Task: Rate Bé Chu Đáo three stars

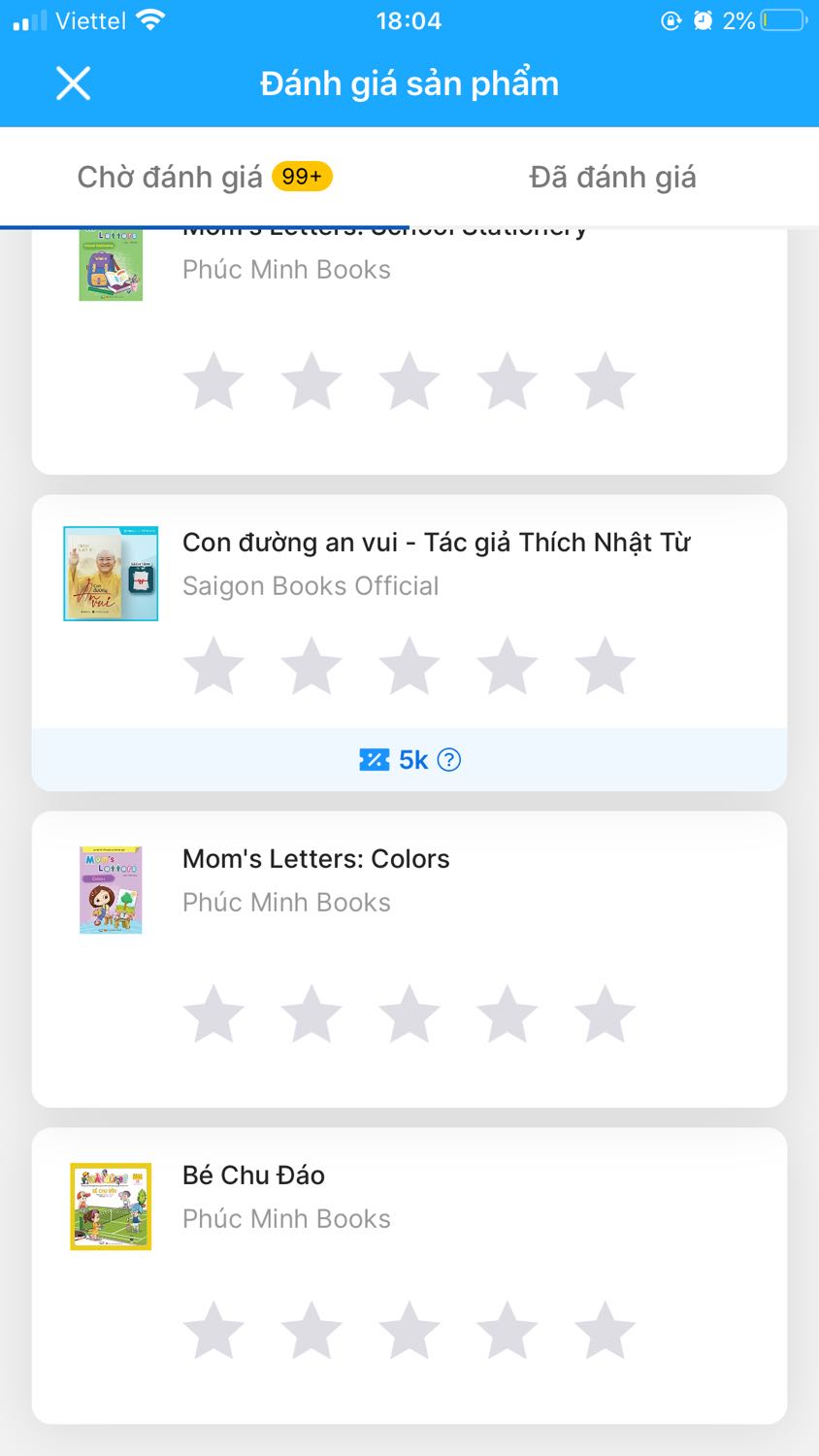Action: [409, 1331]
